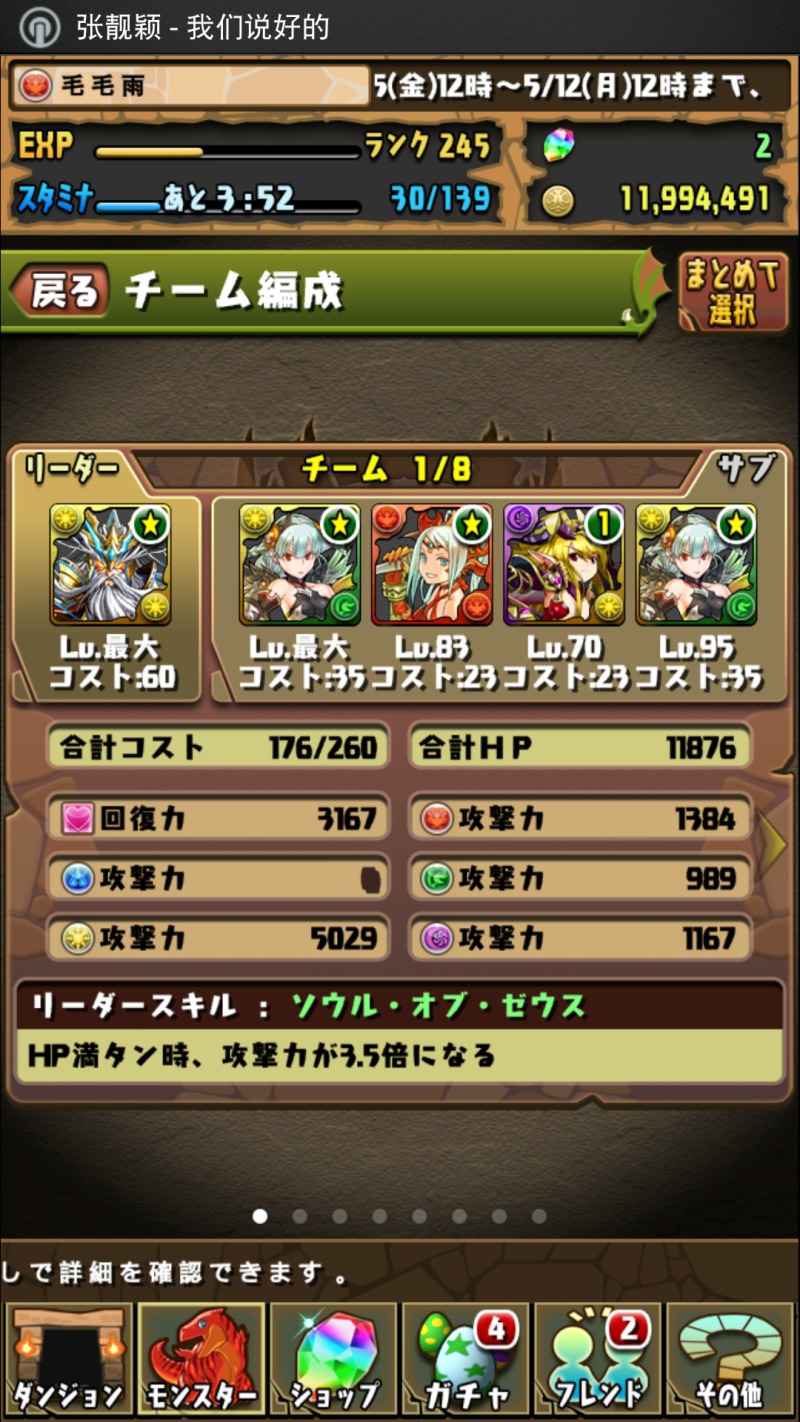This screenshot has width=800, height=1422.
Task: Open the ガチャ tab
Action: point(465,1360)
